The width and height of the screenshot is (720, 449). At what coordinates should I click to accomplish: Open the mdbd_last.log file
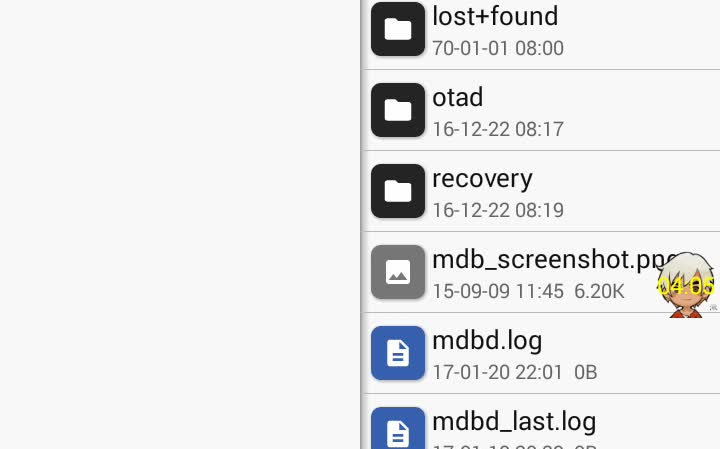pos(513,426)
